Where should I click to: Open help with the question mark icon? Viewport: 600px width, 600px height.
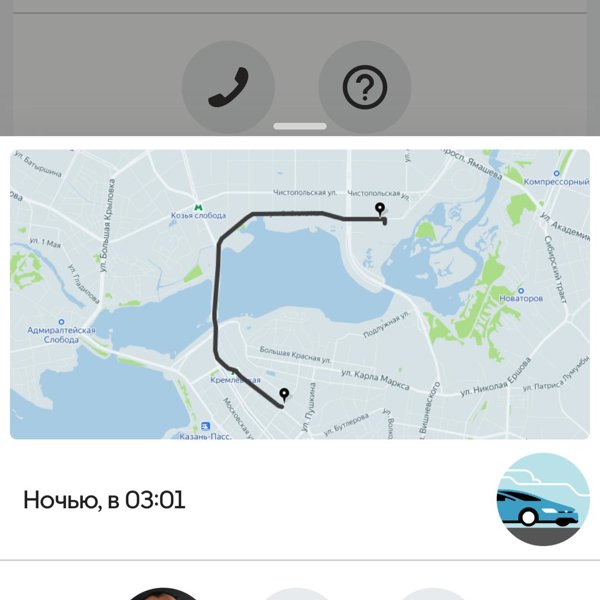click(x=365, y=88)
